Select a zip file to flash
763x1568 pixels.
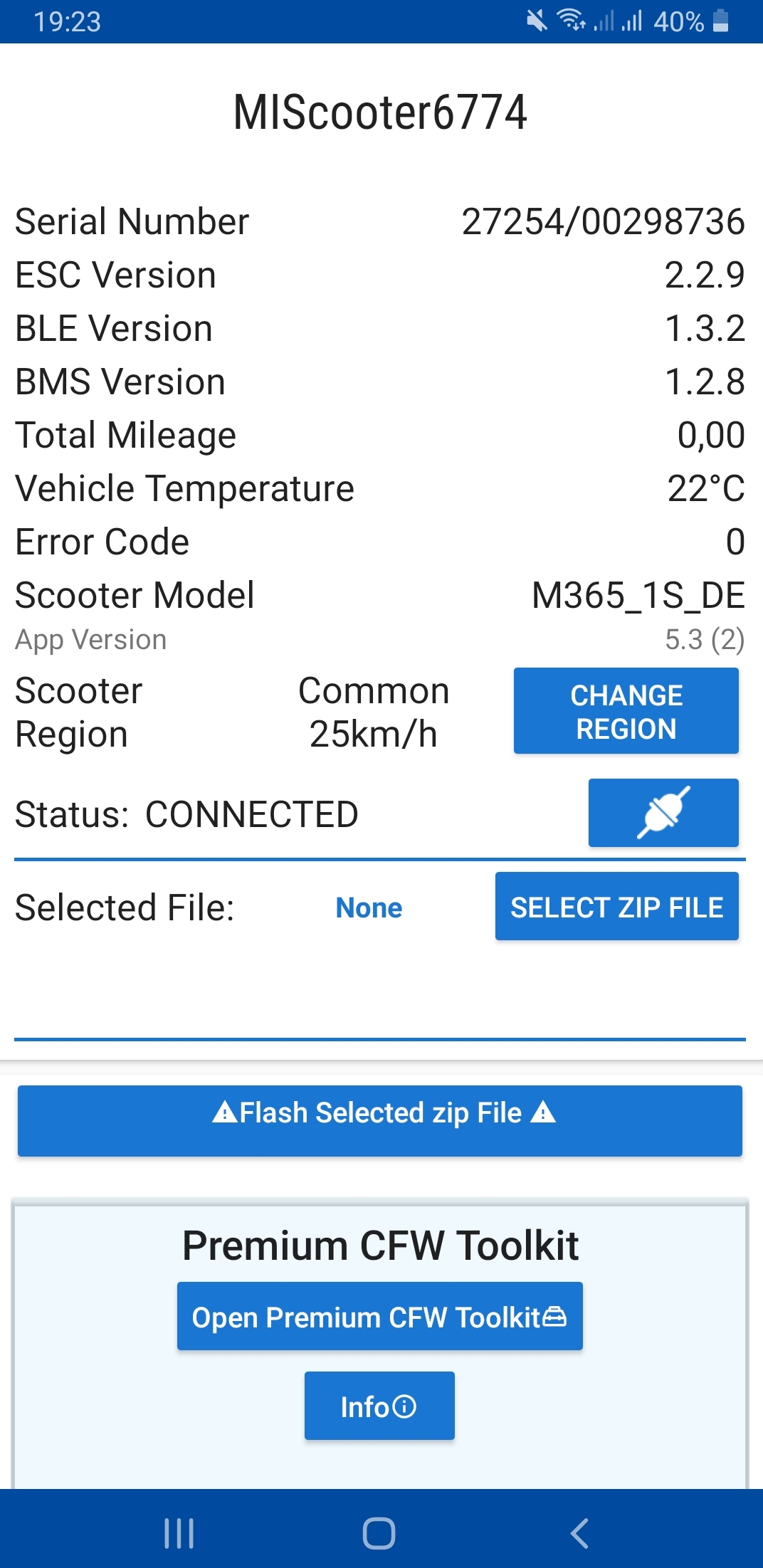tap(616, 907)
